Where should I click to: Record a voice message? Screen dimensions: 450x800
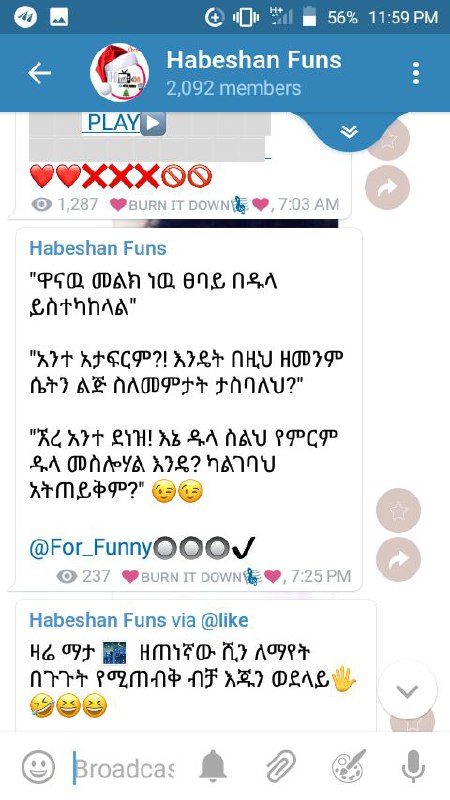coord(413,766)
